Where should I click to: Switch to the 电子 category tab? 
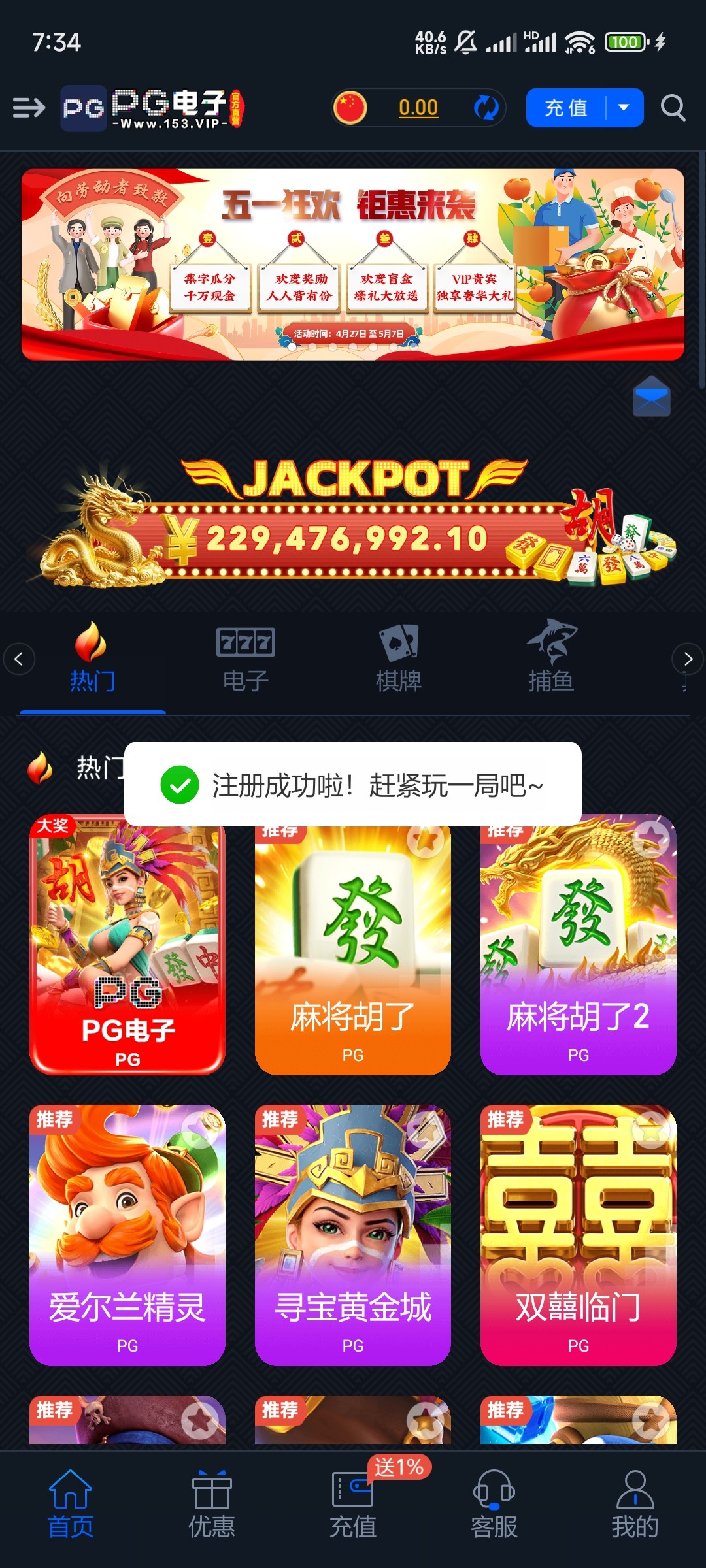tap(246, 659)
